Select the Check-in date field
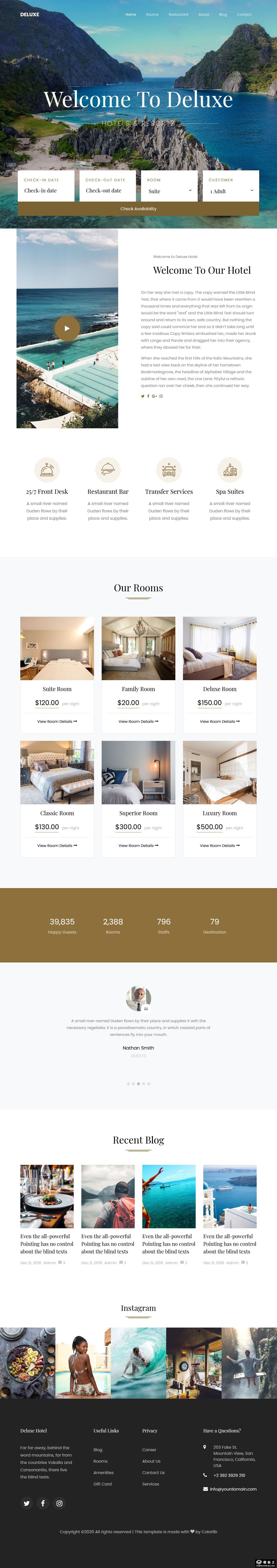This screenshot has width=277, height=1568. point(46,190)
